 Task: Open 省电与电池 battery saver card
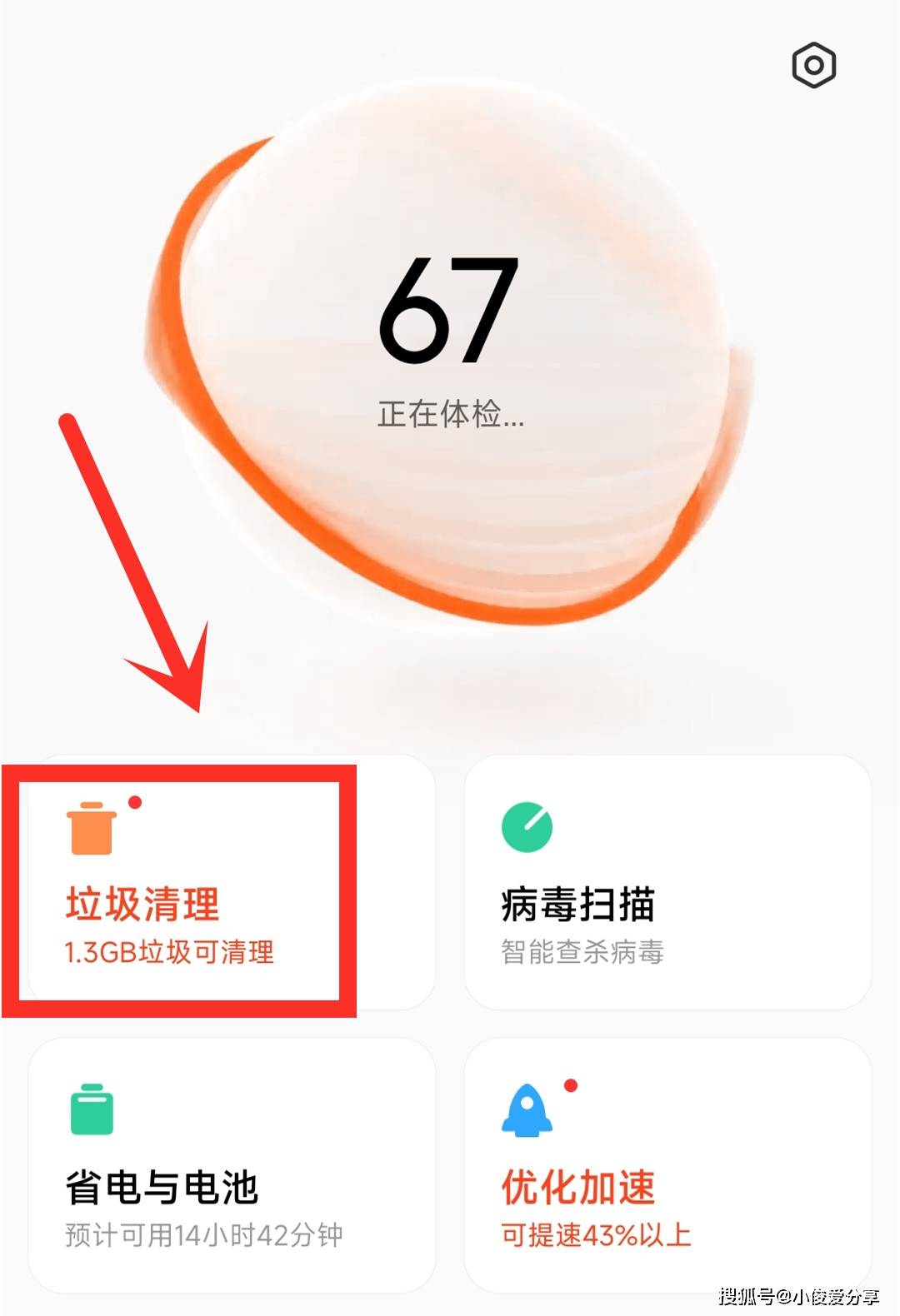(x=231, y=1165)
